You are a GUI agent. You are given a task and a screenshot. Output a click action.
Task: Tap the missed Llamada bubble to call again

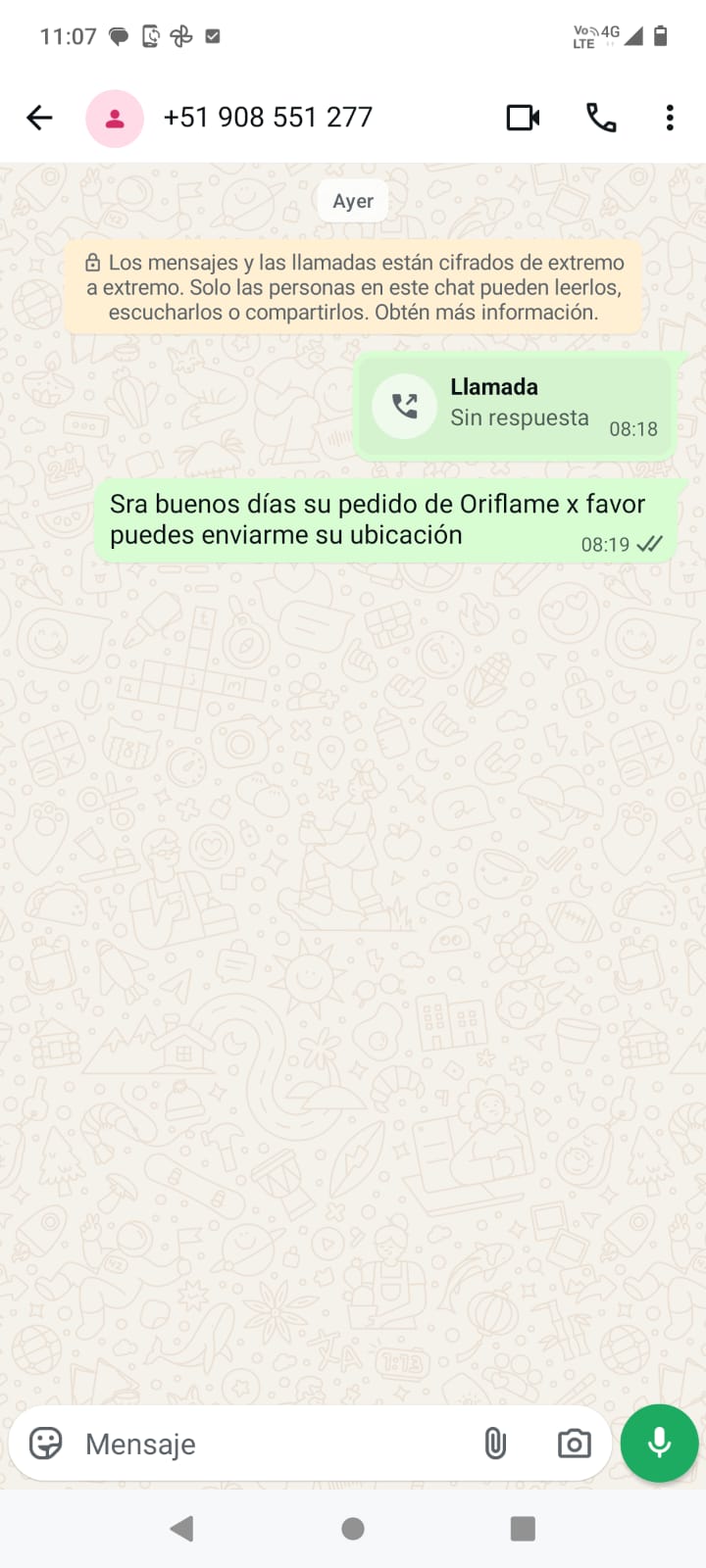coord(515,406)
